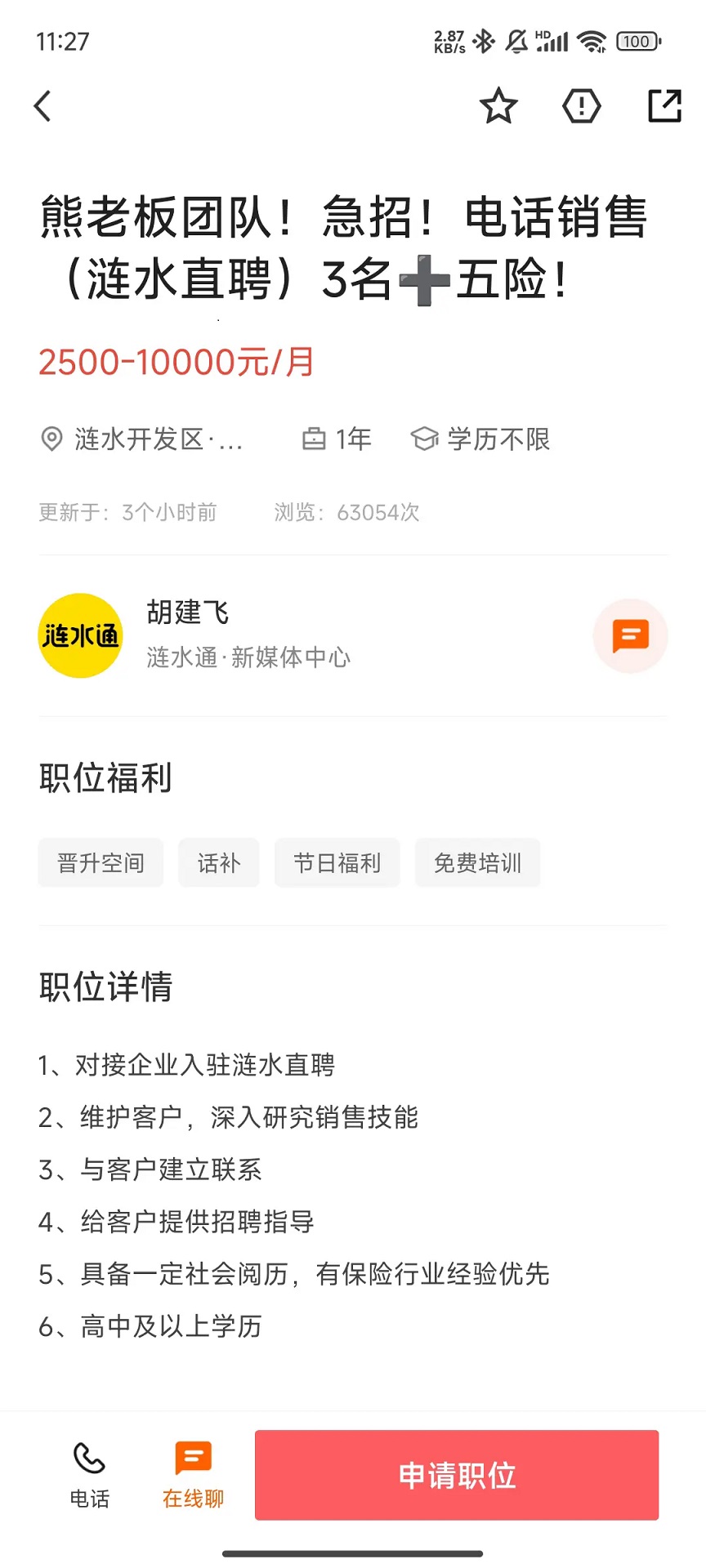
Task: Tap the battery indicator showing 100
Action: pyautogui.click(x=637, y=41)
